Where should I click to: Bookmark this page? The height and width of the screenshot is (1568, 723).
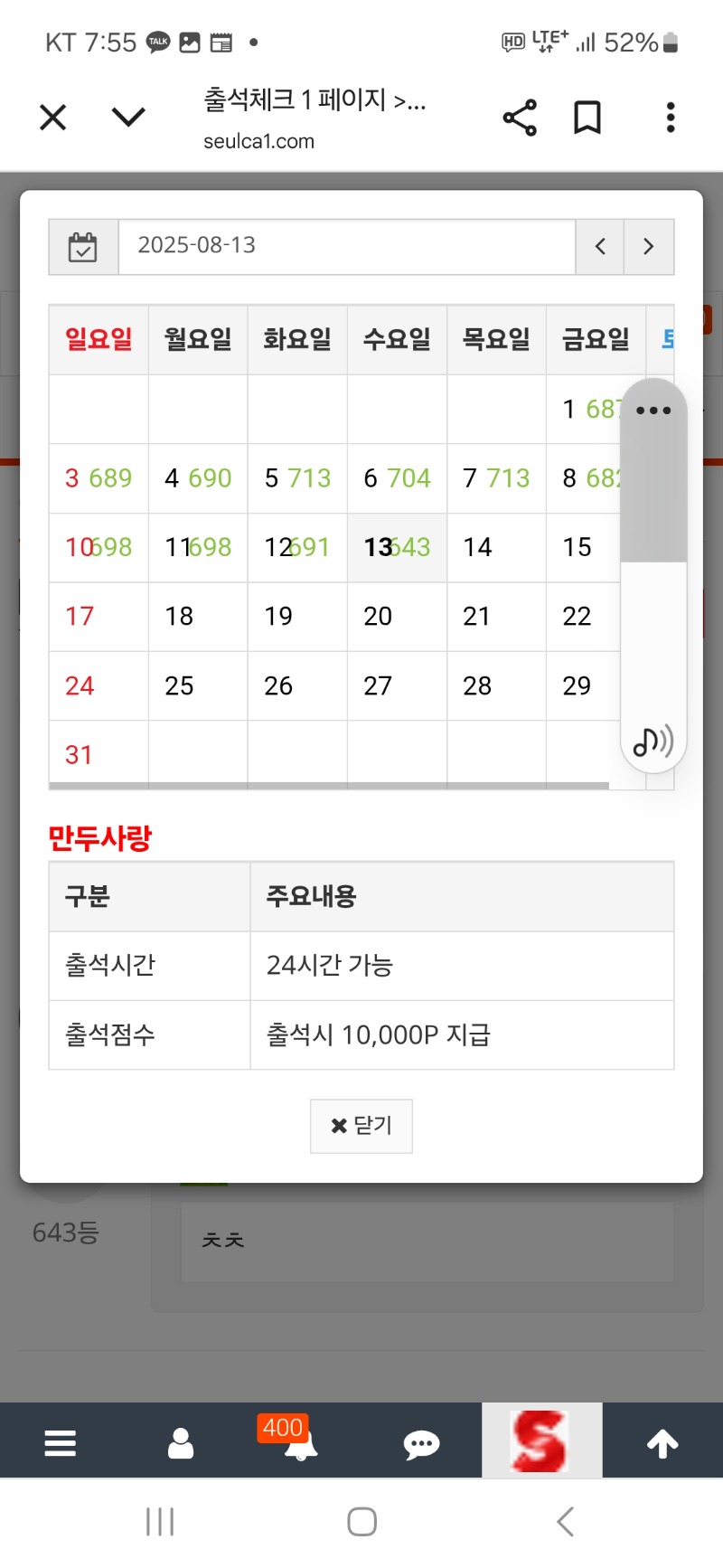tap(587, 118)
